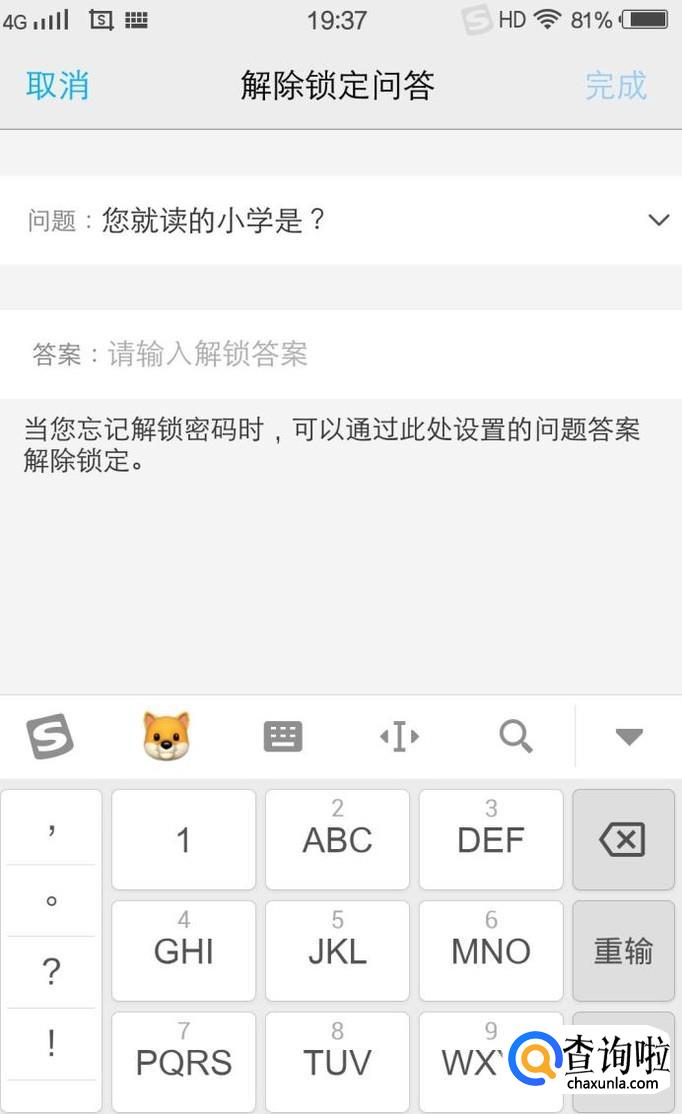
Task: Tap 完成 to finish
Action: point(615,86)
